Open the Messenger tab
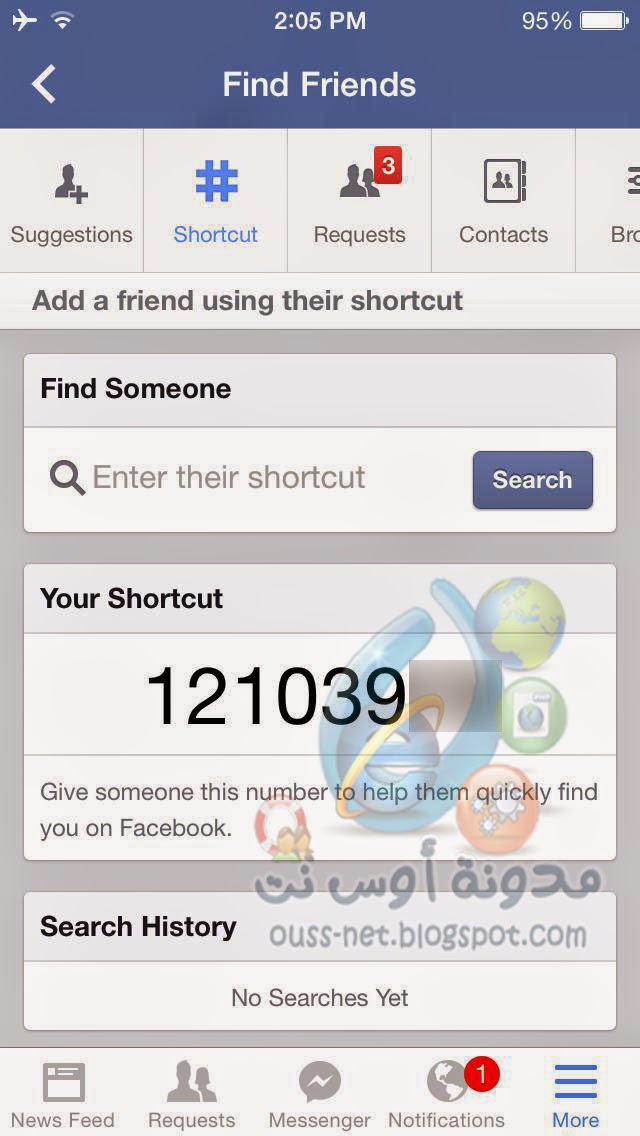 pyautogui.click(x=320, y=1094)
